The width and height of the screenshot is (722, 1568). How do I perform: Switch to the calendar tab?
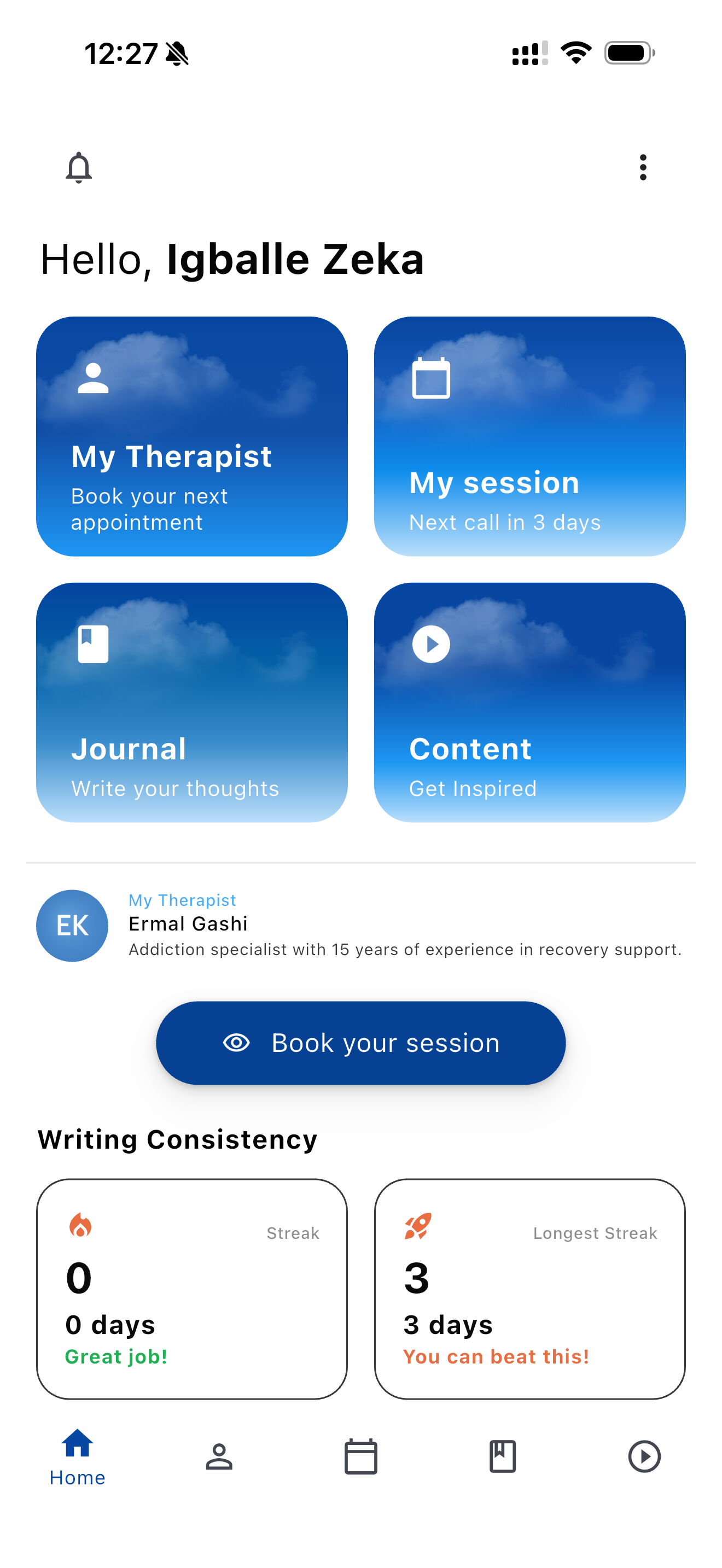coord(361,1456)
